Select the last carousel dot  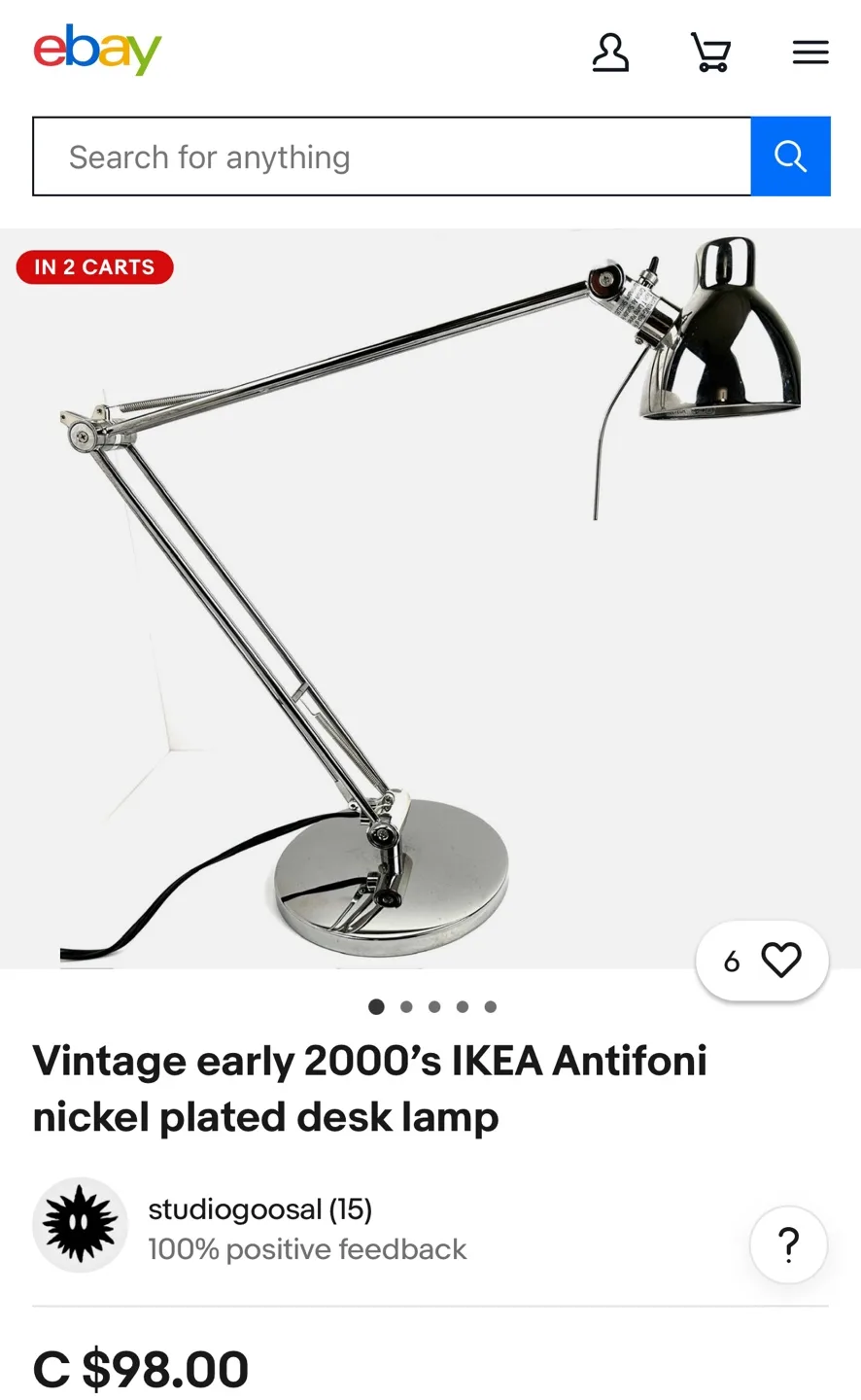(491, 1006)
